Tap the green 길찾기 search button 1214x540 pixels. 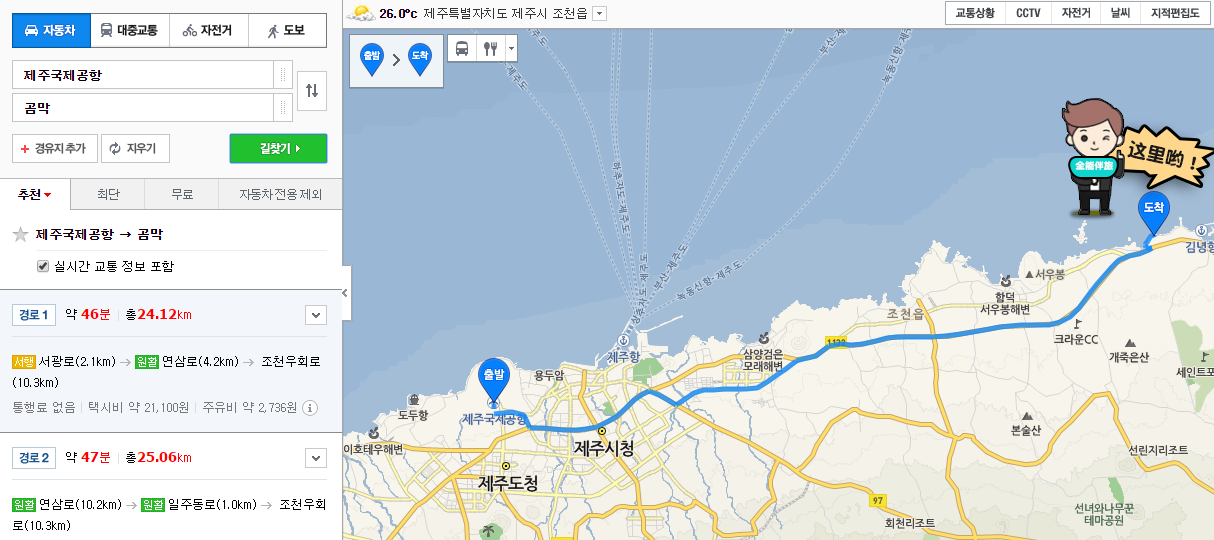pyautogui.click(x=278, y=149)
